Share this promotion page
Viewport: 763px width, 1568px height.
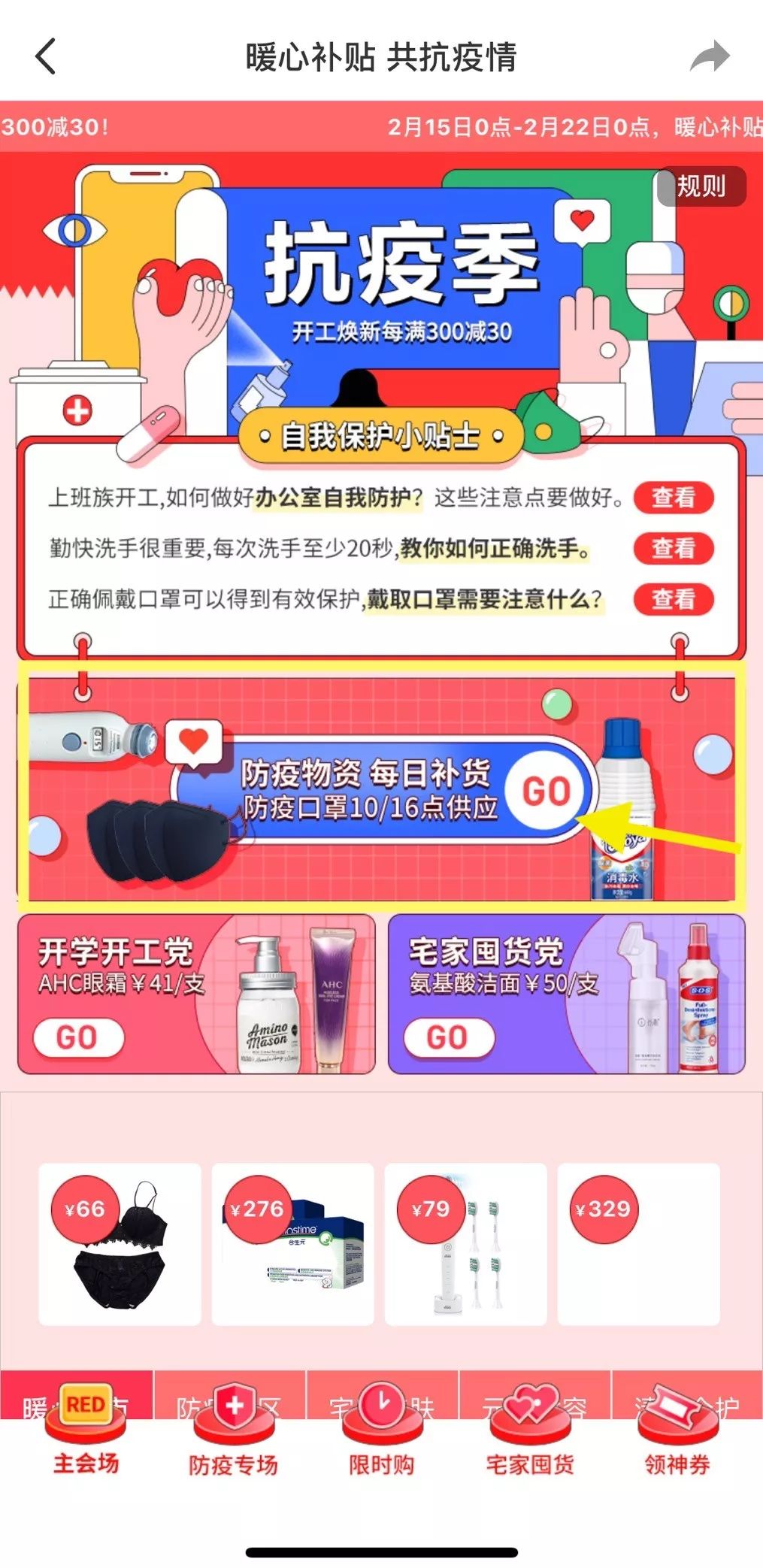710,57
